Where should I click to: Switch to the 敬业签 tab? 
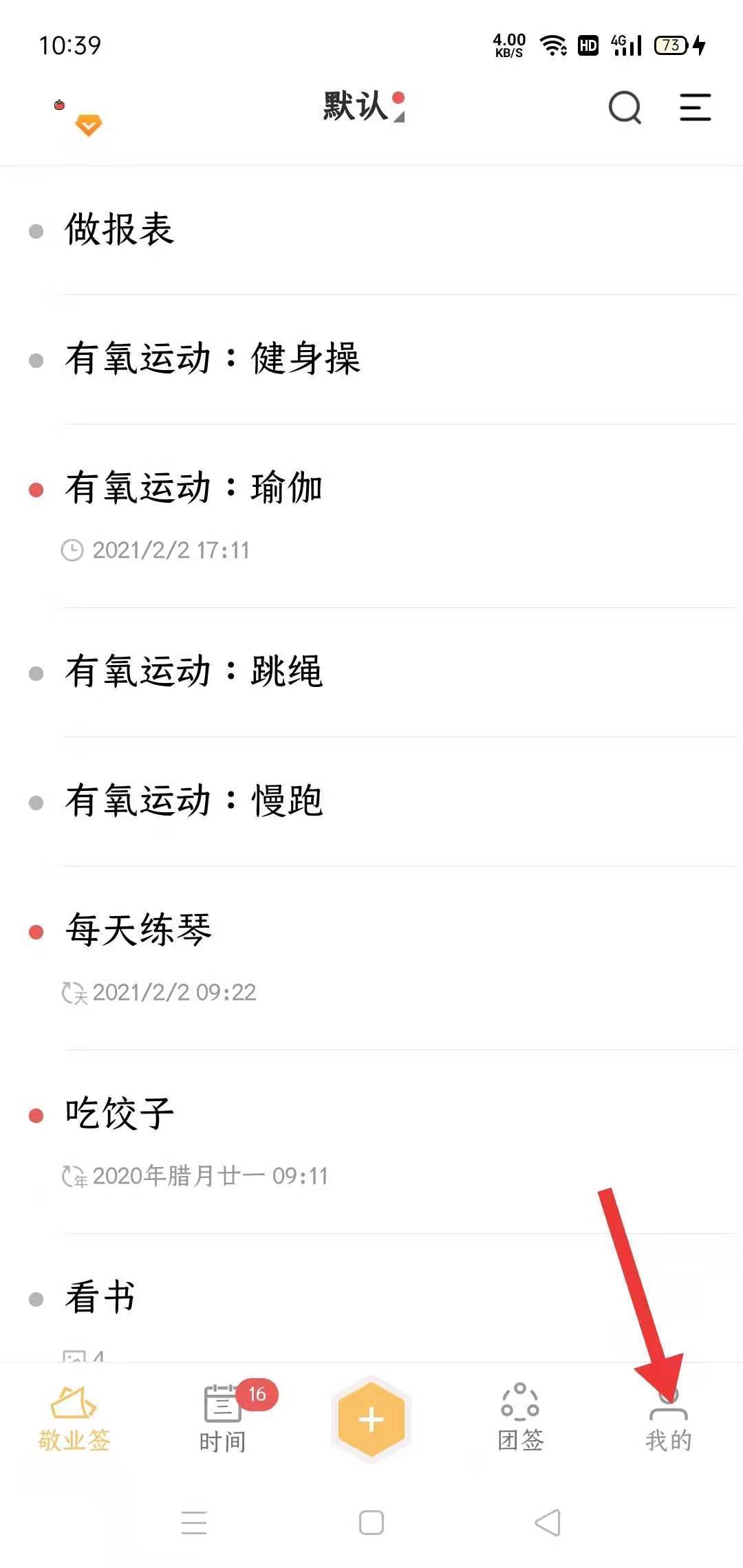click(x=74, y=1419)
